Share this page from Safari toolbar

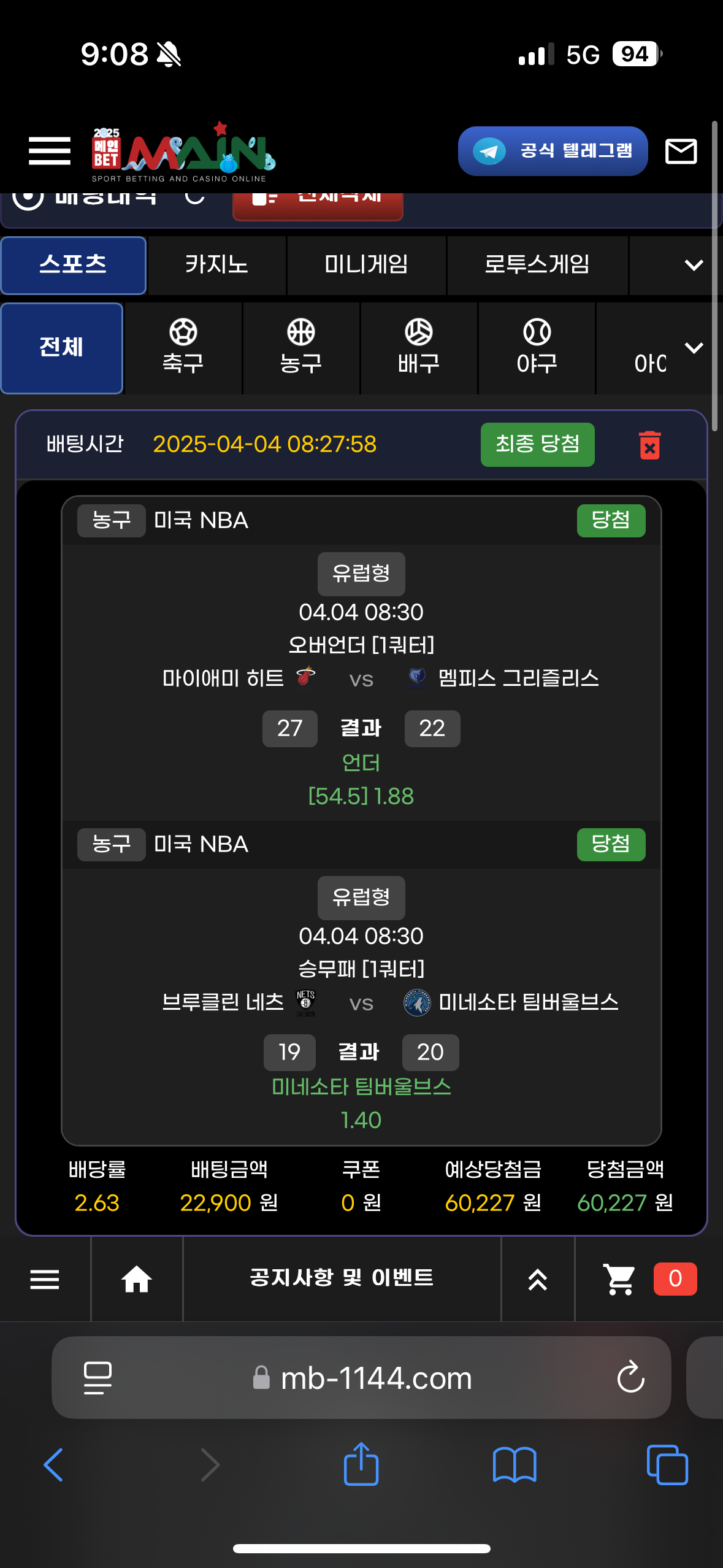(361, 1464)
